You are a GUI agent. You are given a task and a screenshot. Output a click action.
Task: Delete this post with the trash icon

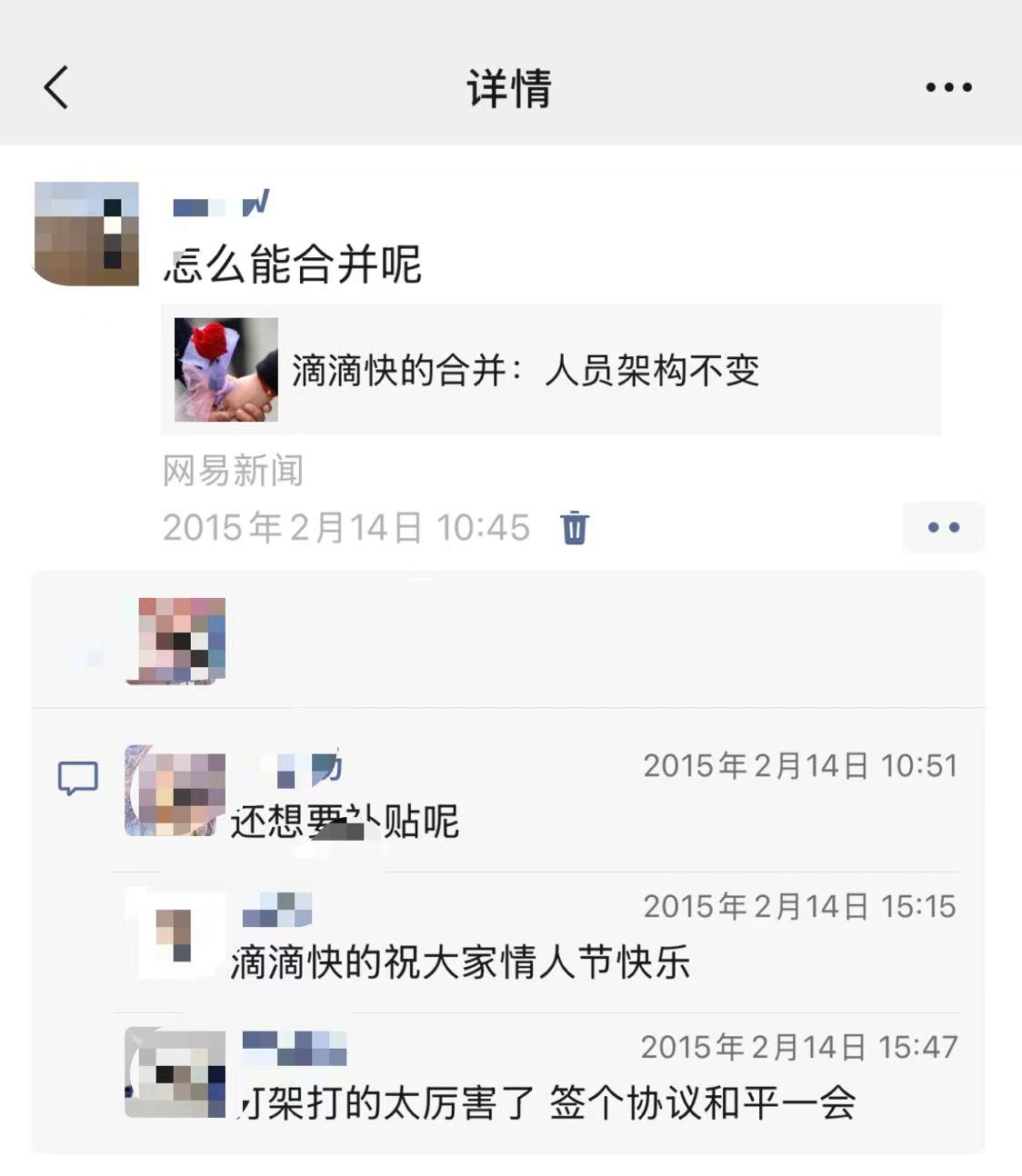pos(574,528)
